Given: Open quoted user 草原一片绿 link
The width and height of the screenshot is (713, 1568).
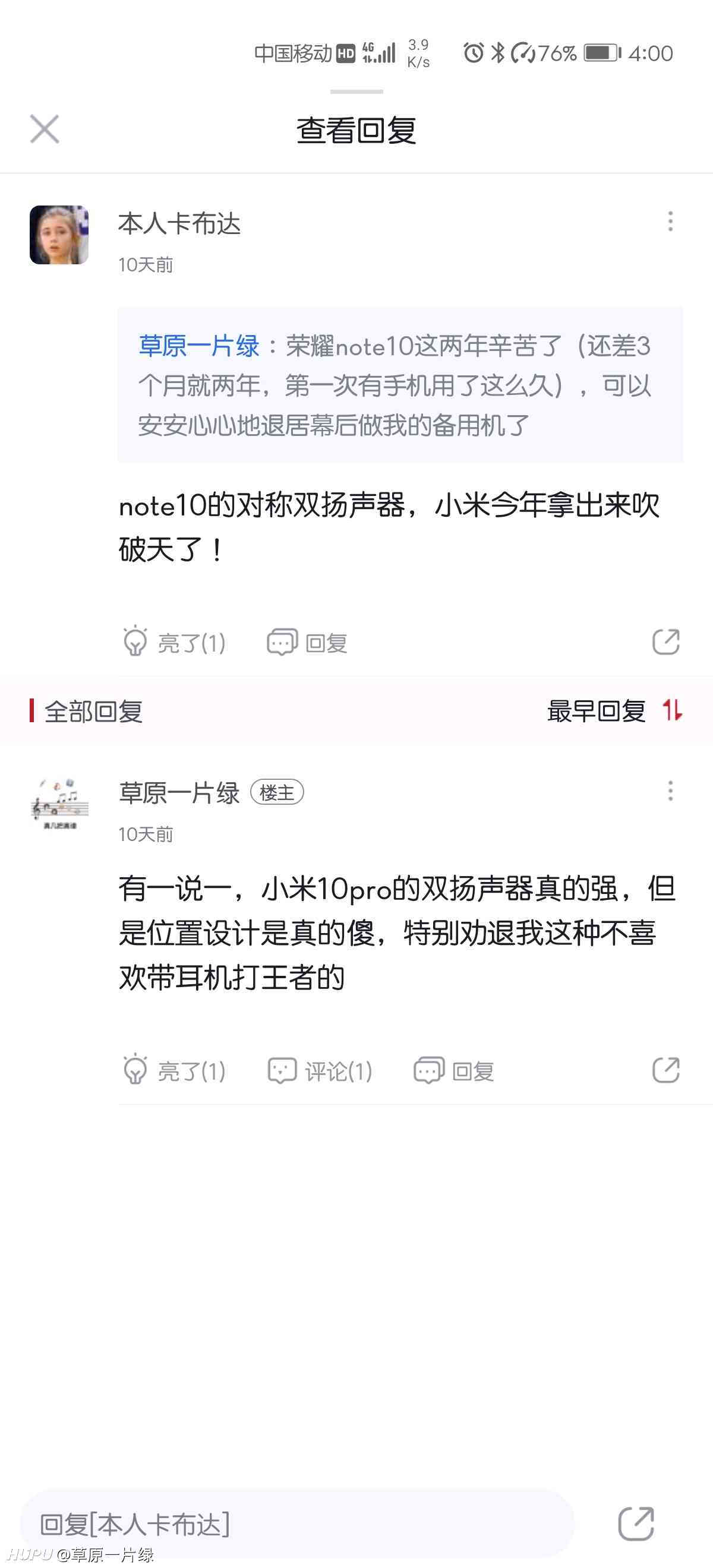Looking at the screenshot, I should [x=199, y=346].
